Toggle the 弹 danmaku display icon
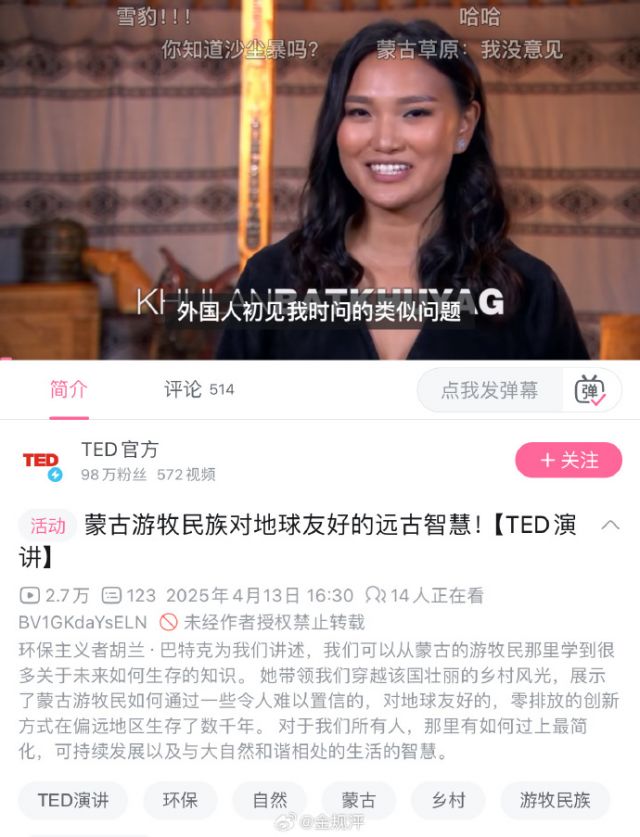 pos(590,390)
